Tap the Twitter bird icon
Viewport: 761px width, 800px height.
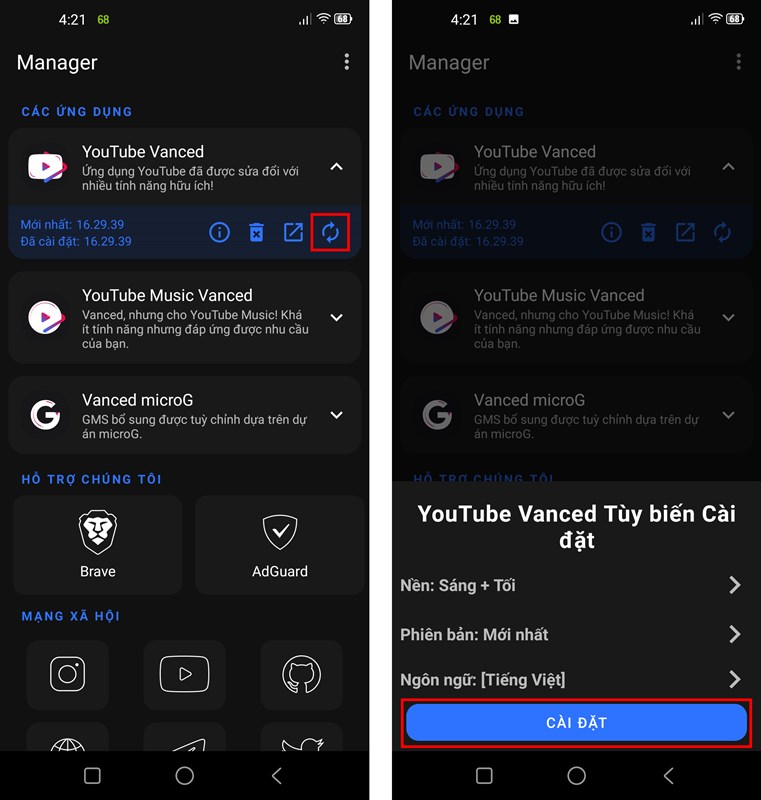tap(301, 745)
